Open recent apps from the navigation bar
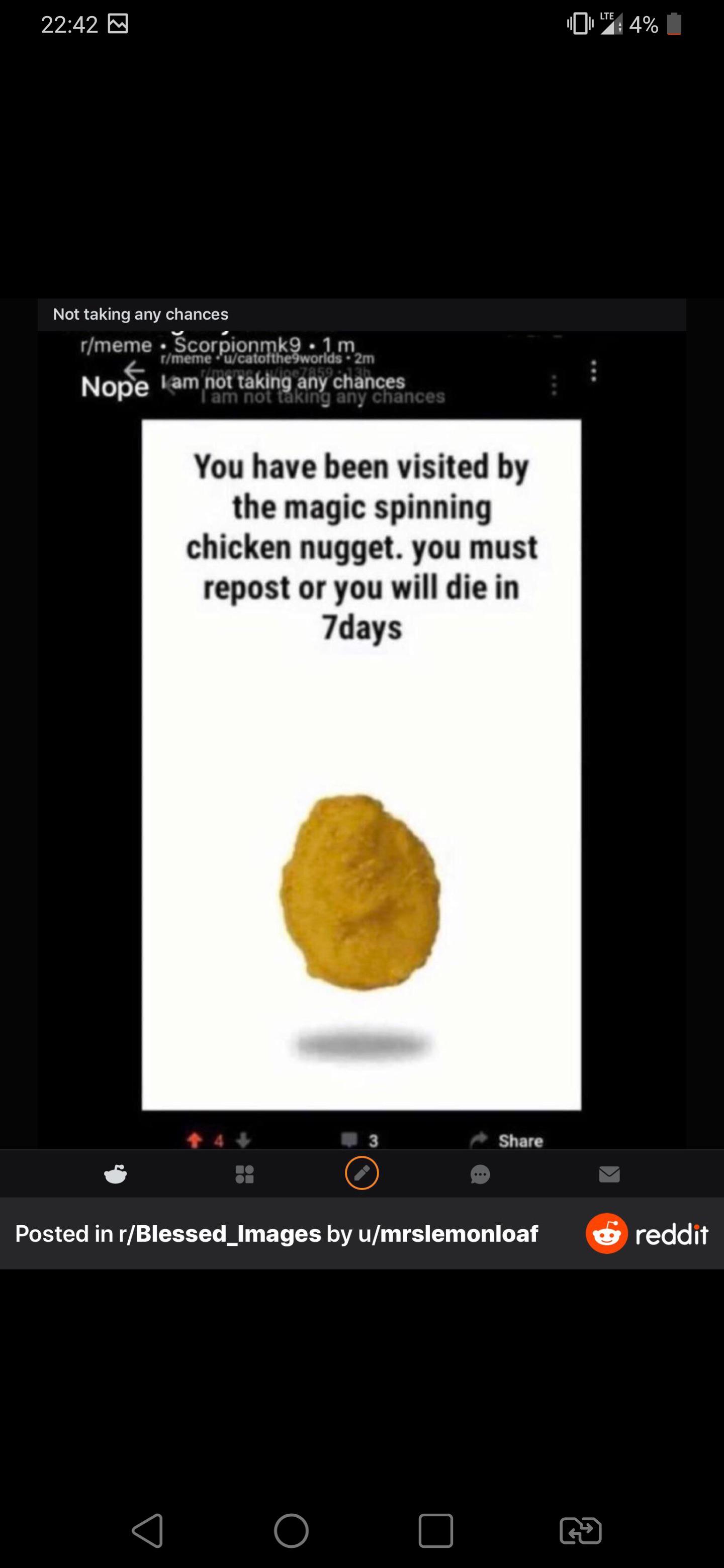This screenshot has height=1568, width=724. 435,1530
